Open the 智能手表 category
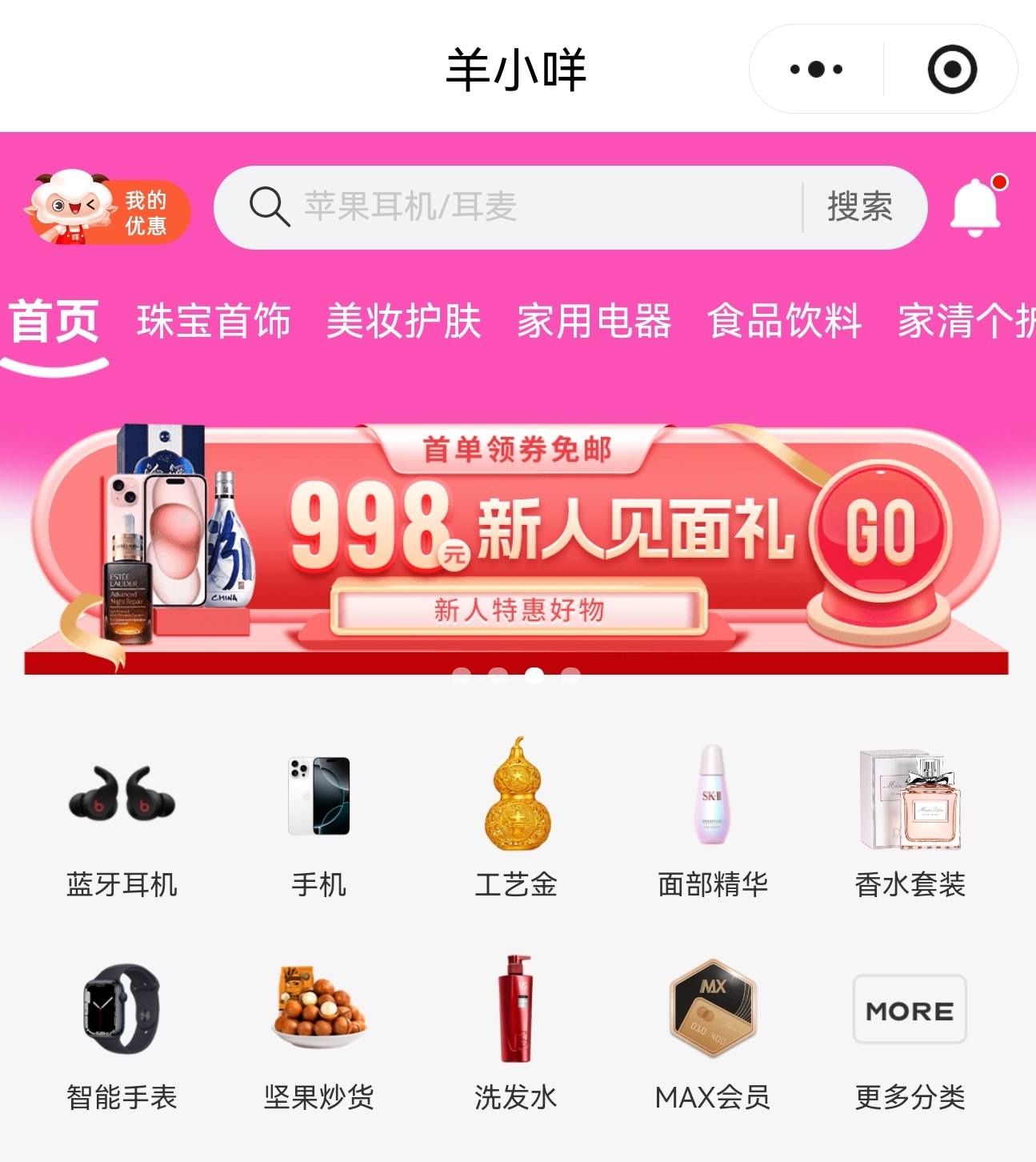This screenshot has height=1162, width=1036. (122, 1032)
